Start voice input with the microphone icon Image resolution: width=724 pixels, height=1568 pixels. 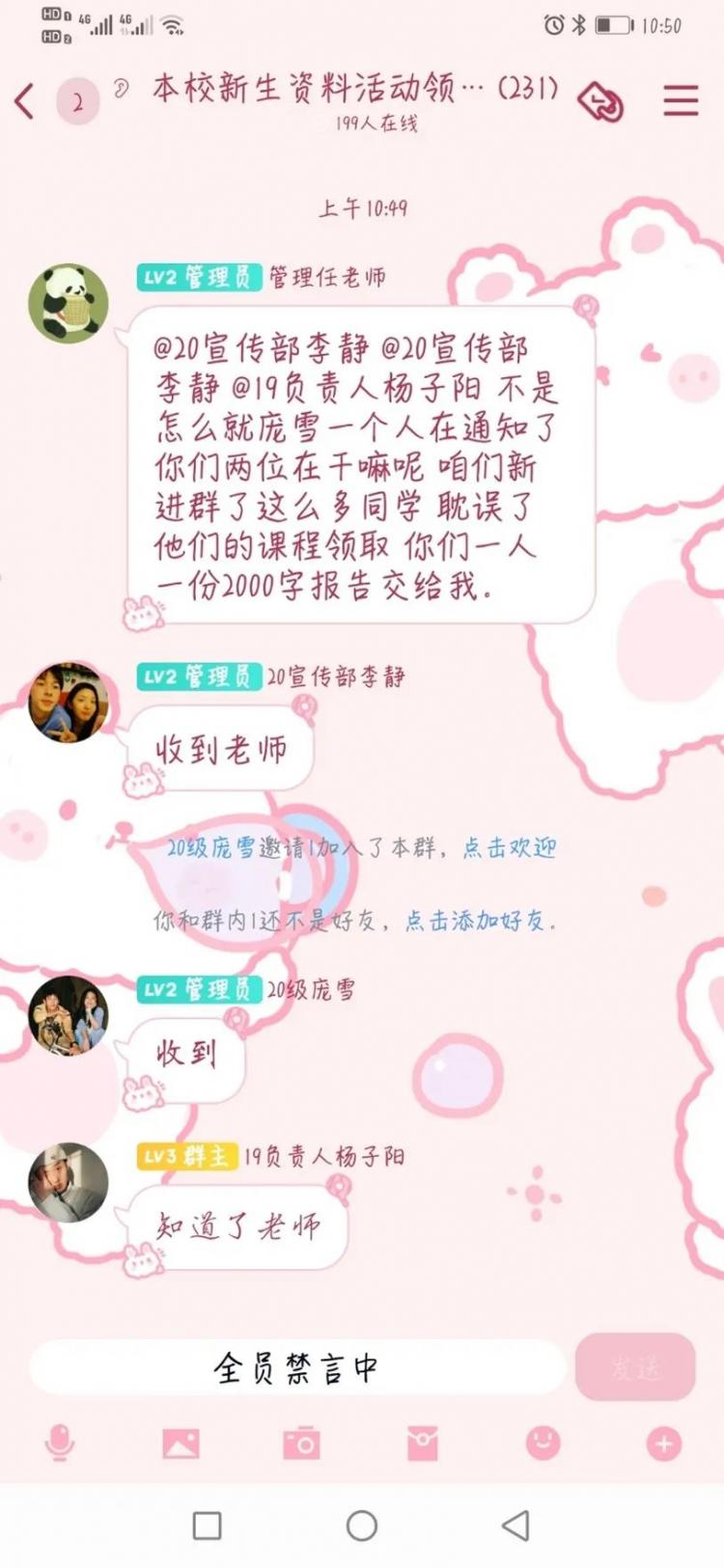tap(60, 1444)
